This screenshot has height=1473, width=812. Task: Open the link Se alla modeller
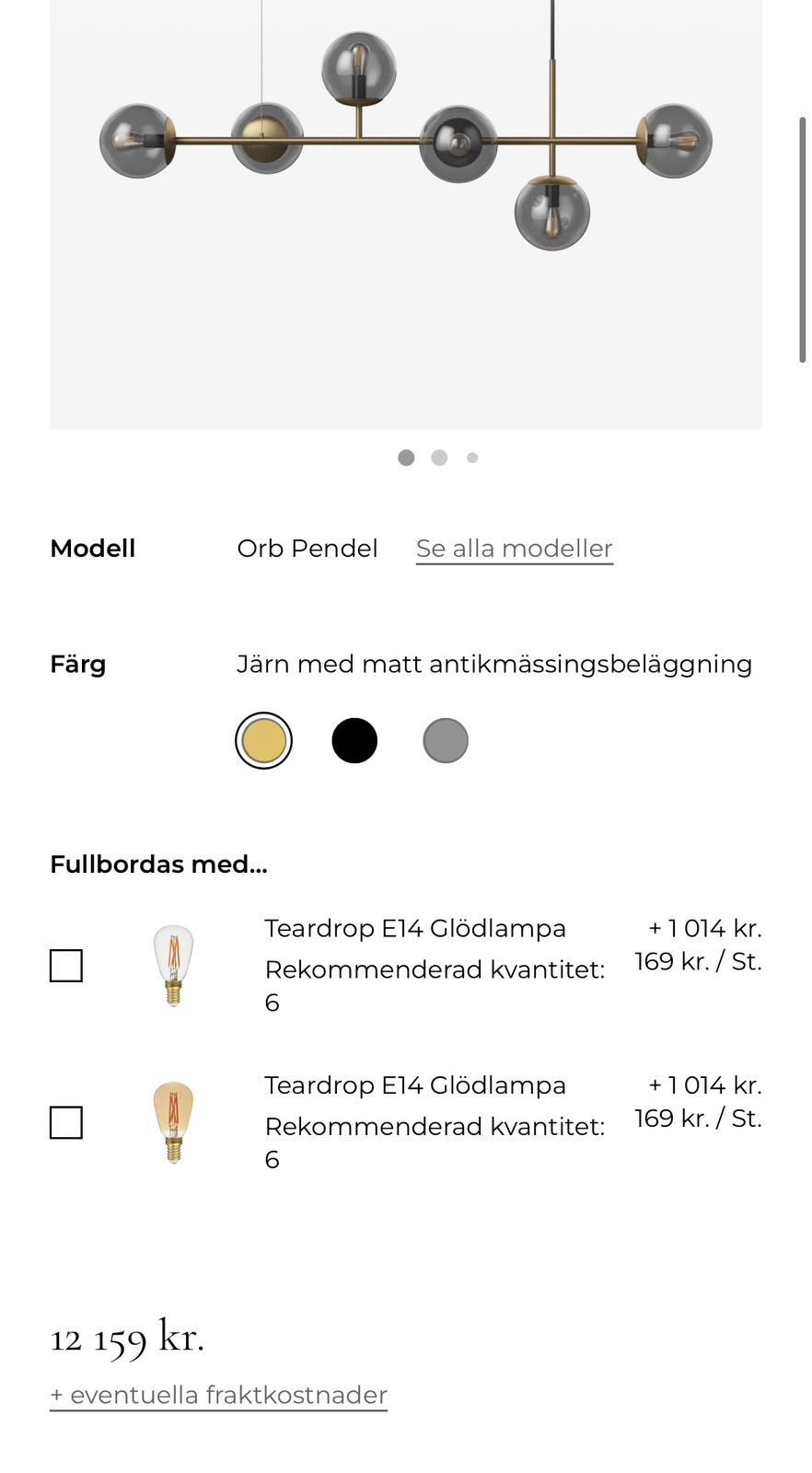(x=513, y=548)
